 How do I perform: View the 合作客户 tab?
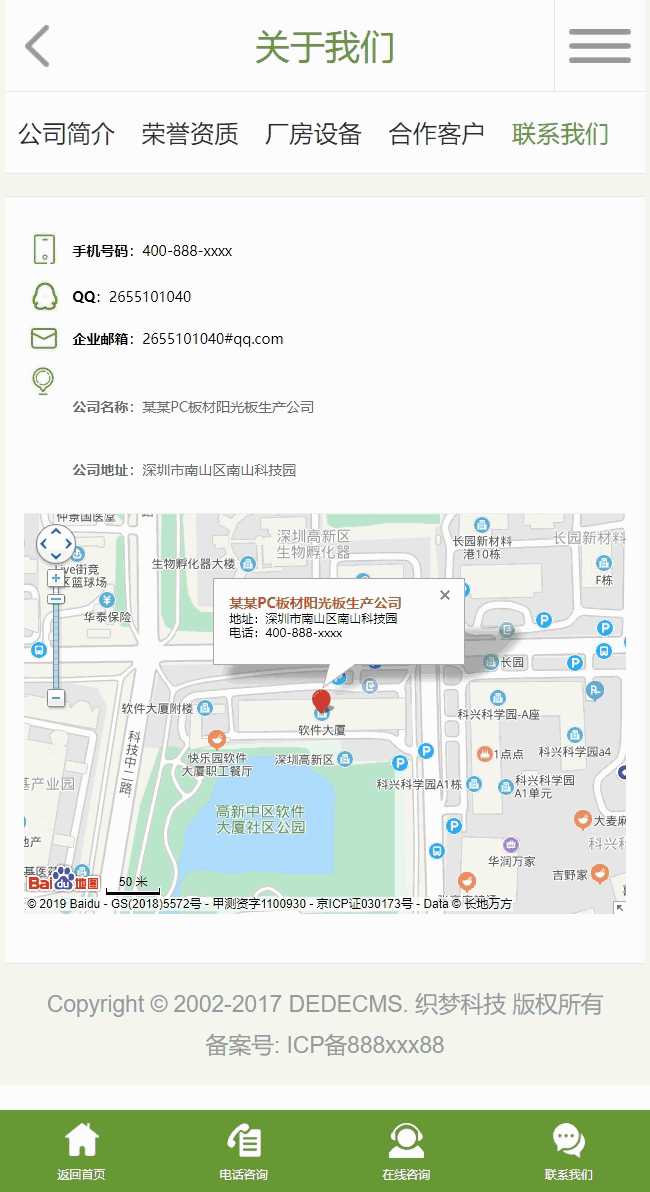[x=436, y=134]
